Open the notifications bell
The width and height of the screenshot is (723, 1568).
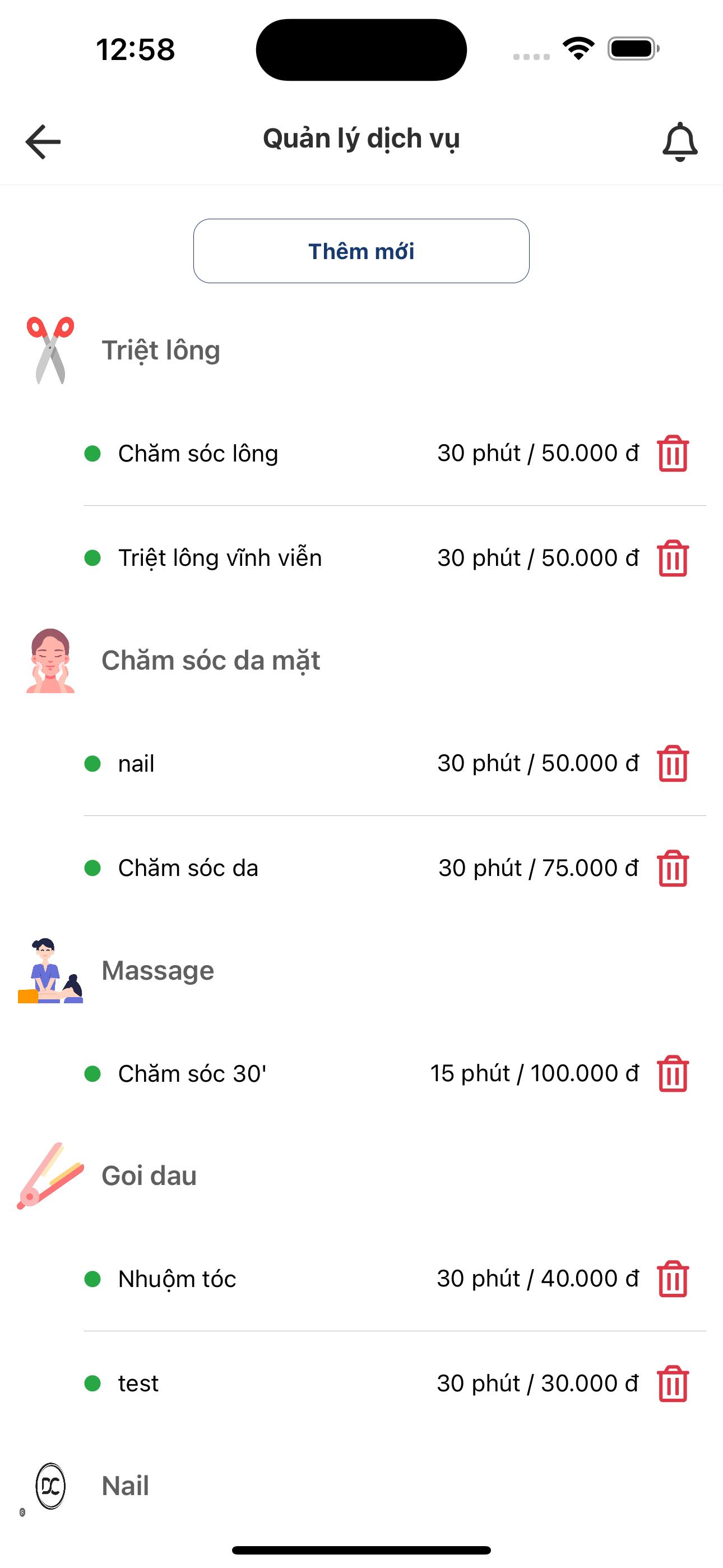coord(679,142)
